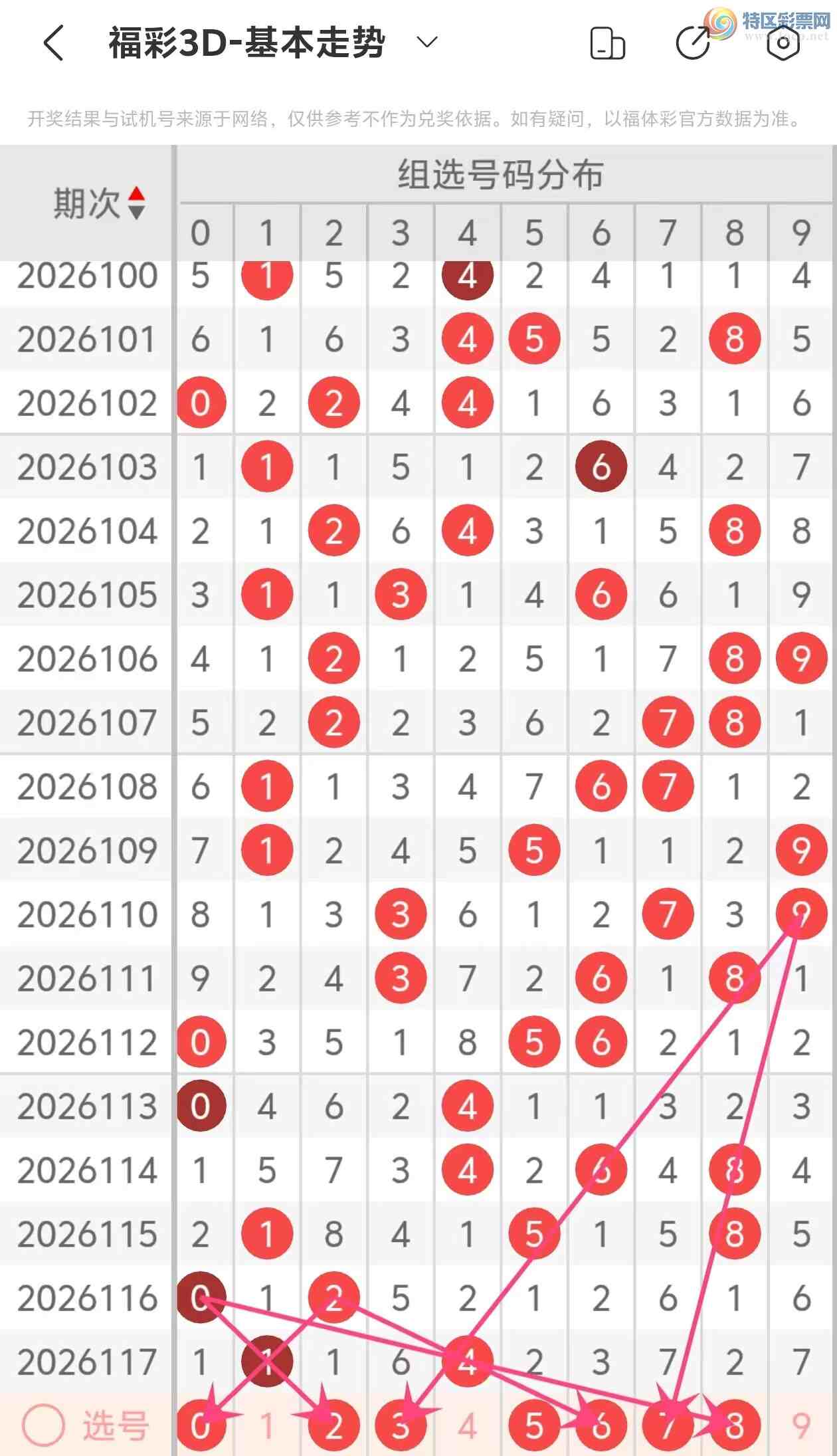Deselect number 7 in the 选号 row
This screenshot has height=1456, width=837.
point(668,1426)
